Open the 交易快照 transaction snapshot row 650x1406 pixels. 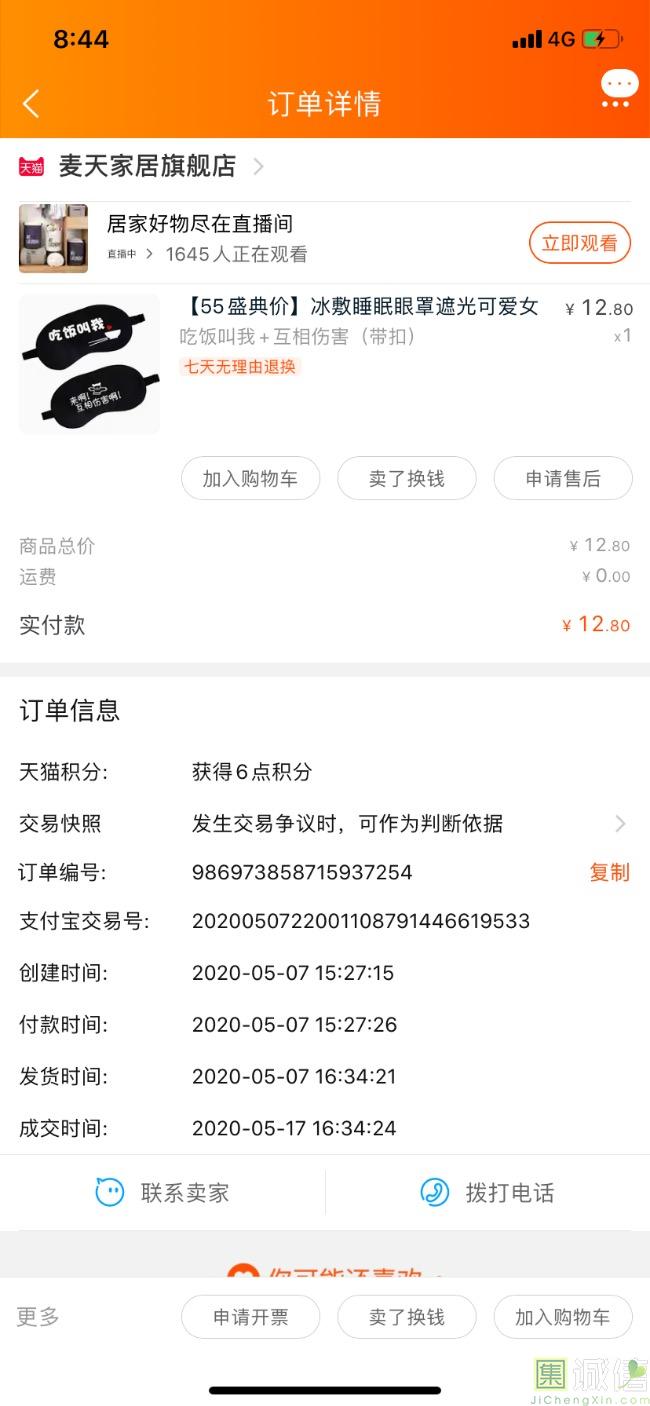click(324, 823)
